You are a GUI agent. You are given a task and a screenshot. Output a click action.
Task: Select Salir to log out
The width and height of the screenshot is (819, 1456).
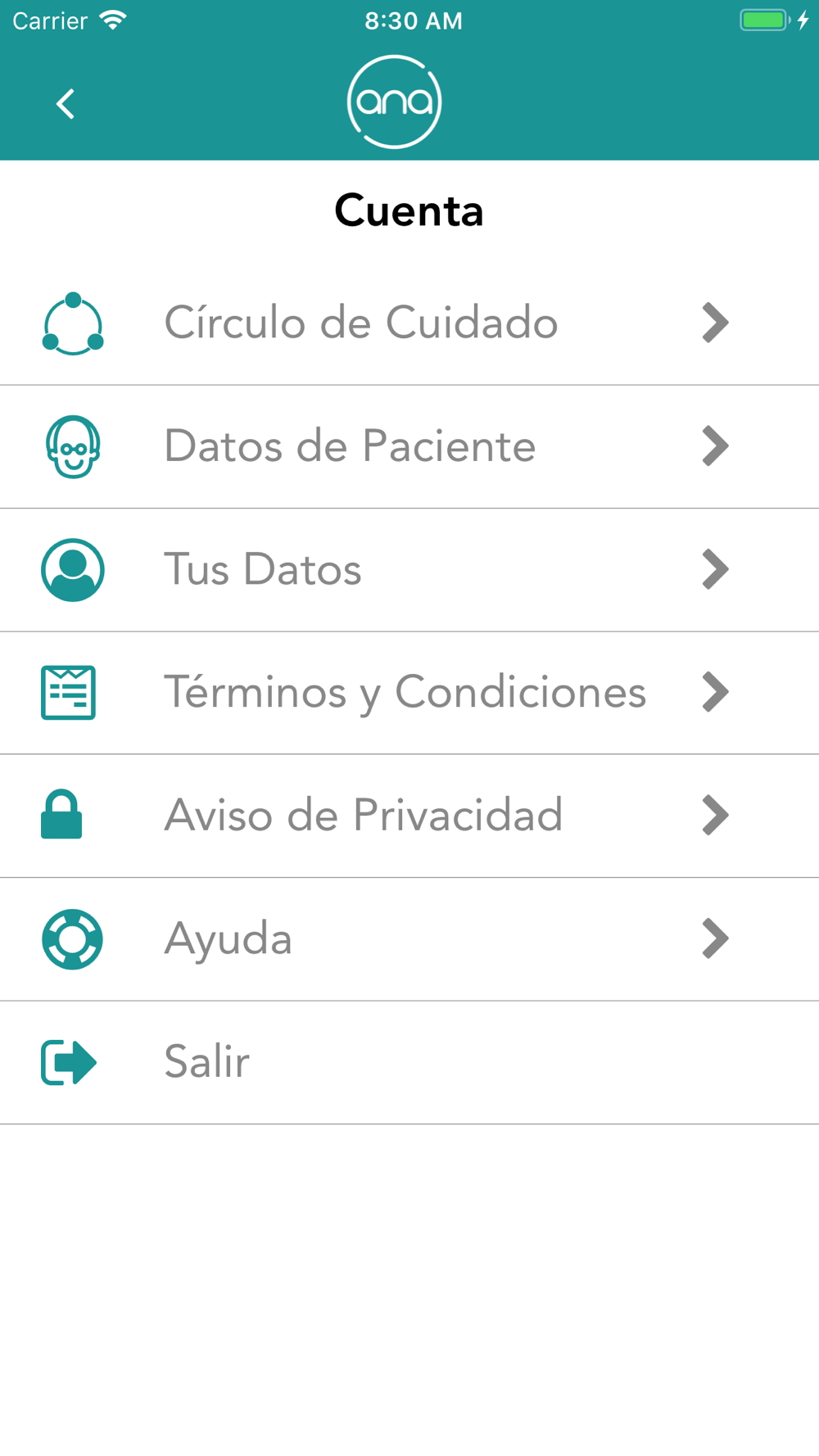(409, 1063)
